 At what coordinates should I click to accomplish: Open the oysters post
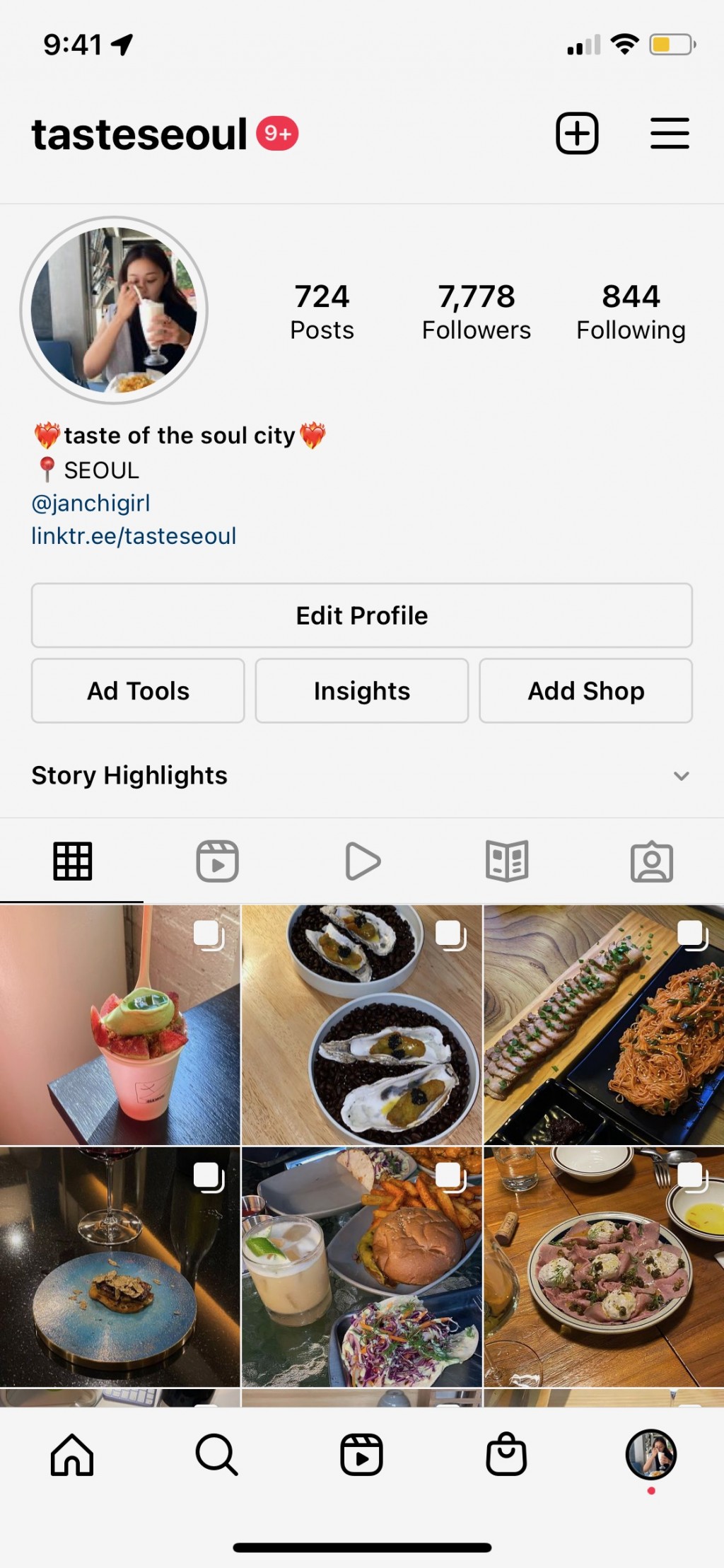click(361, 1025)
